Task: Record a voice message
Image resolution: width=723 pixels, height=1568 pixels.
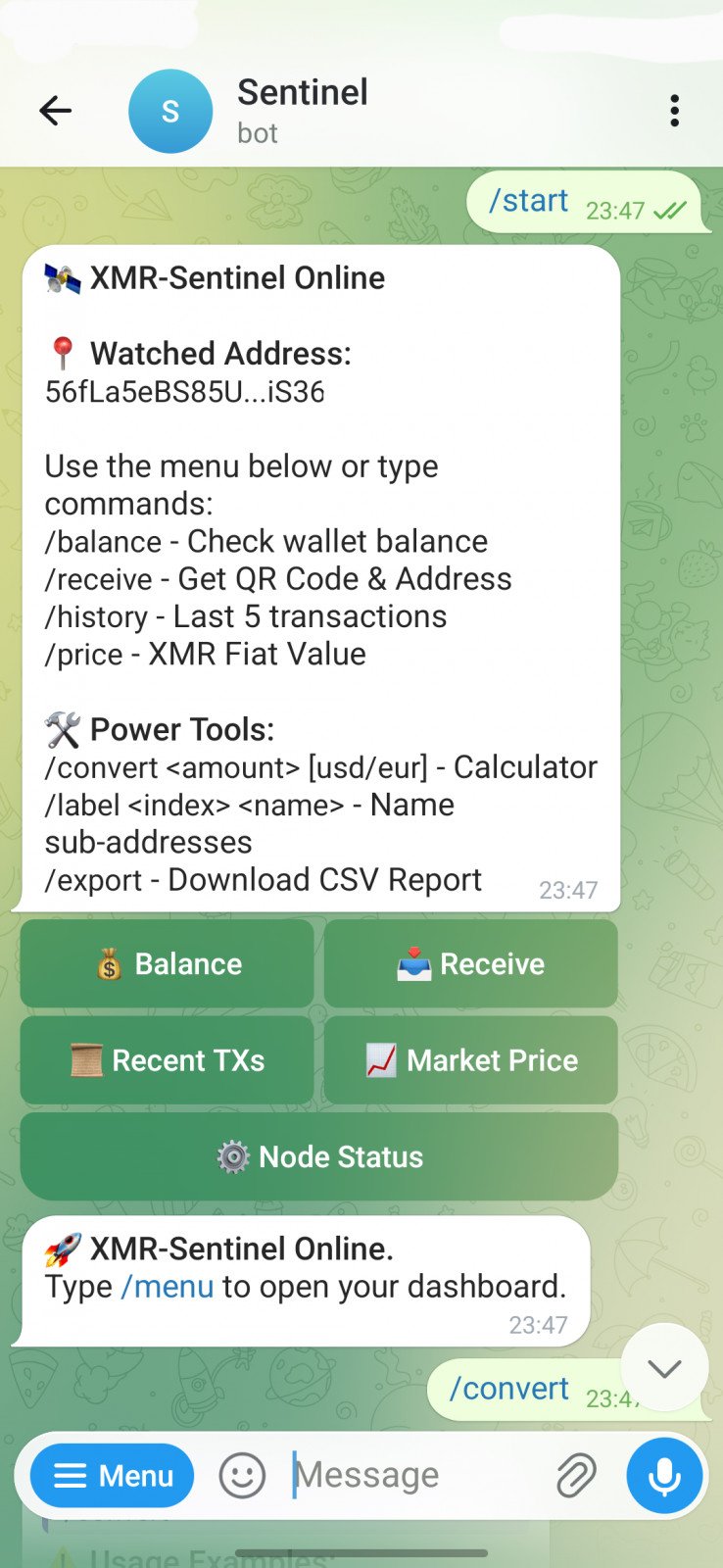Action: click(664, 1475)
